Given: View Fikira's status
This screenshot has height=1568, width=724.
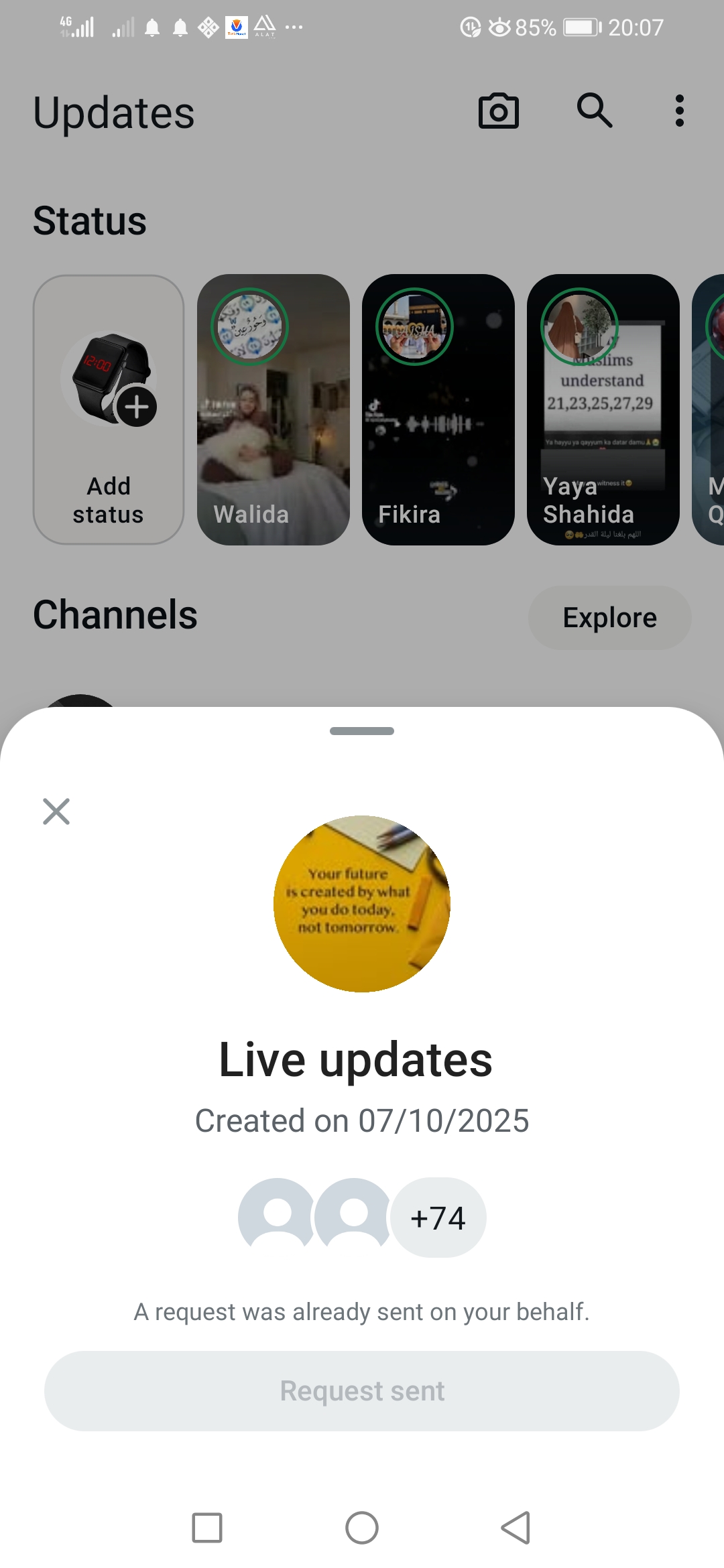Looking at the screenshot, I should click(x=438, y=409).
